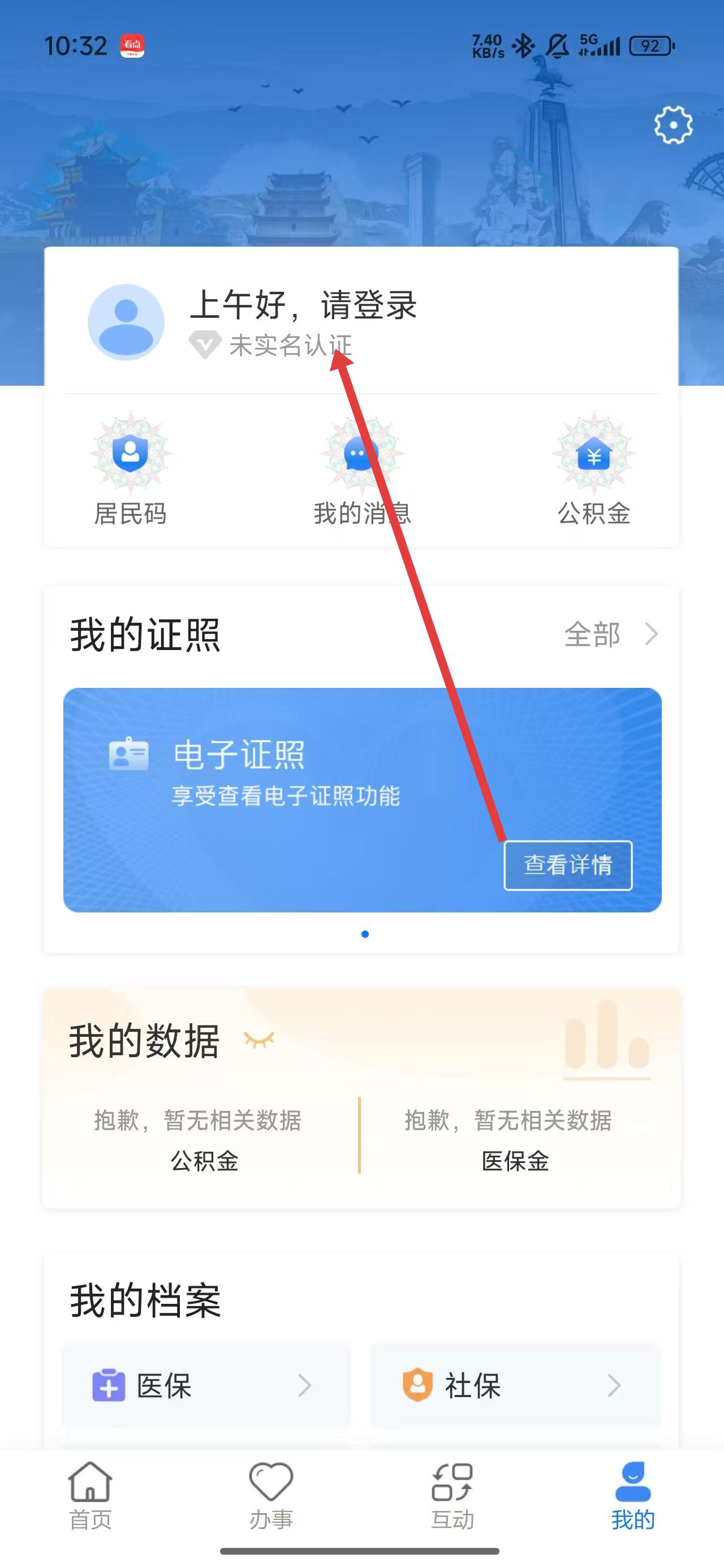Open the 医保 archive row
Image resolution: width=724 pixels, height=1568 pixels.
tap(206, 1385)
